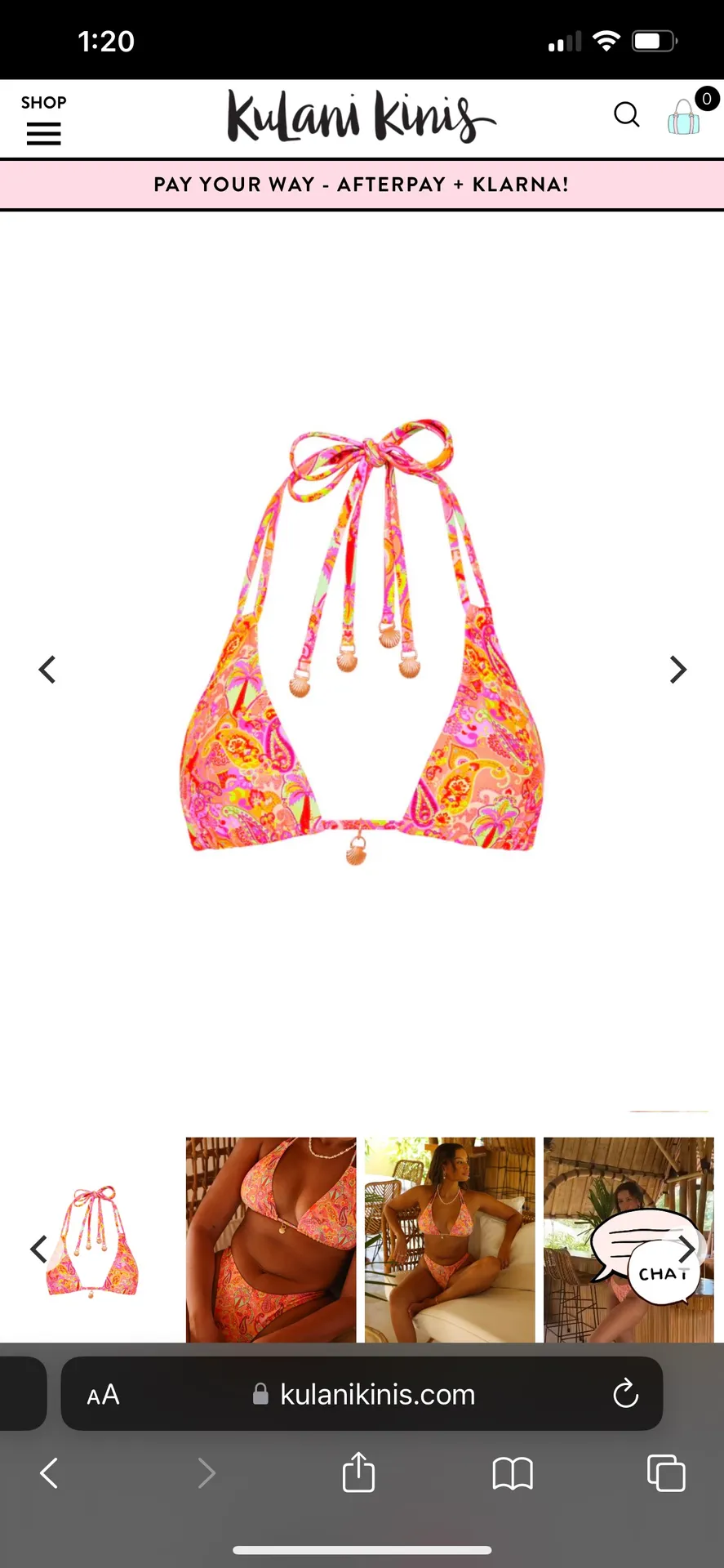This screenshot has width=724, height=1568.
Task: Reload the page
Action: pyautogui.click(x=625, y=1394)
